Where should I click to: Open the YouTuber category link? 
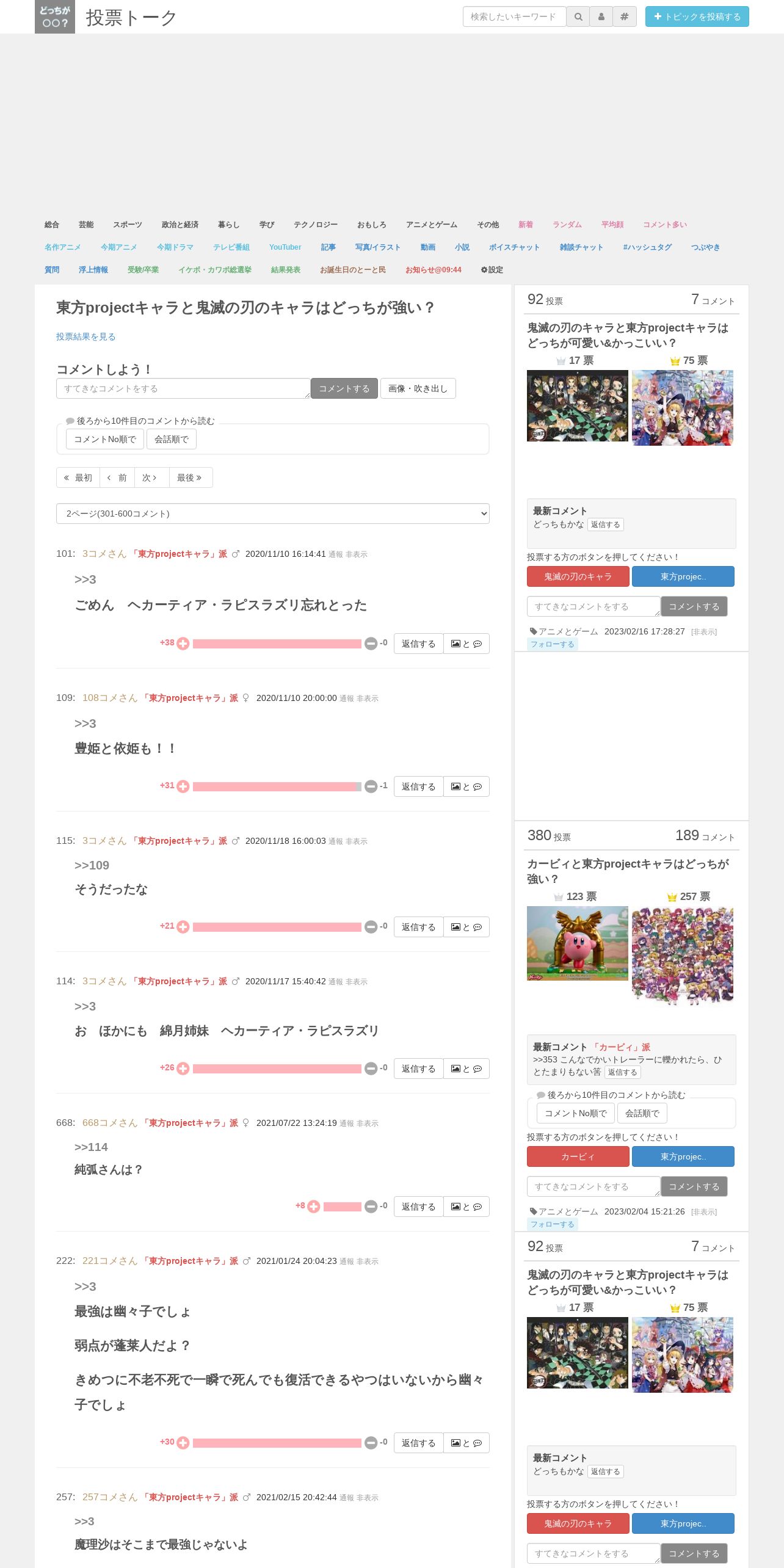(285, 247)
